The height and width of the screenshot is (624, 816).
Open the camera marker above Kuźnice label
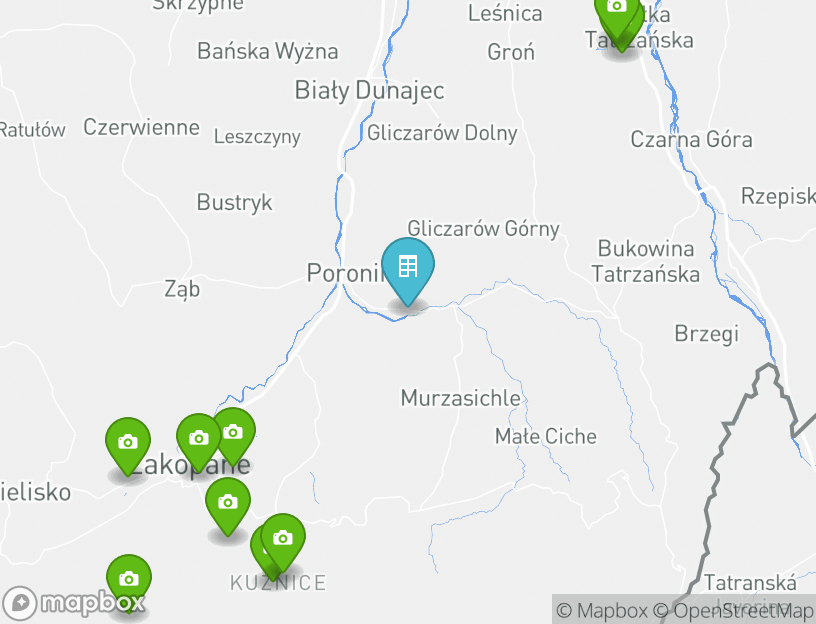[283, 540]
